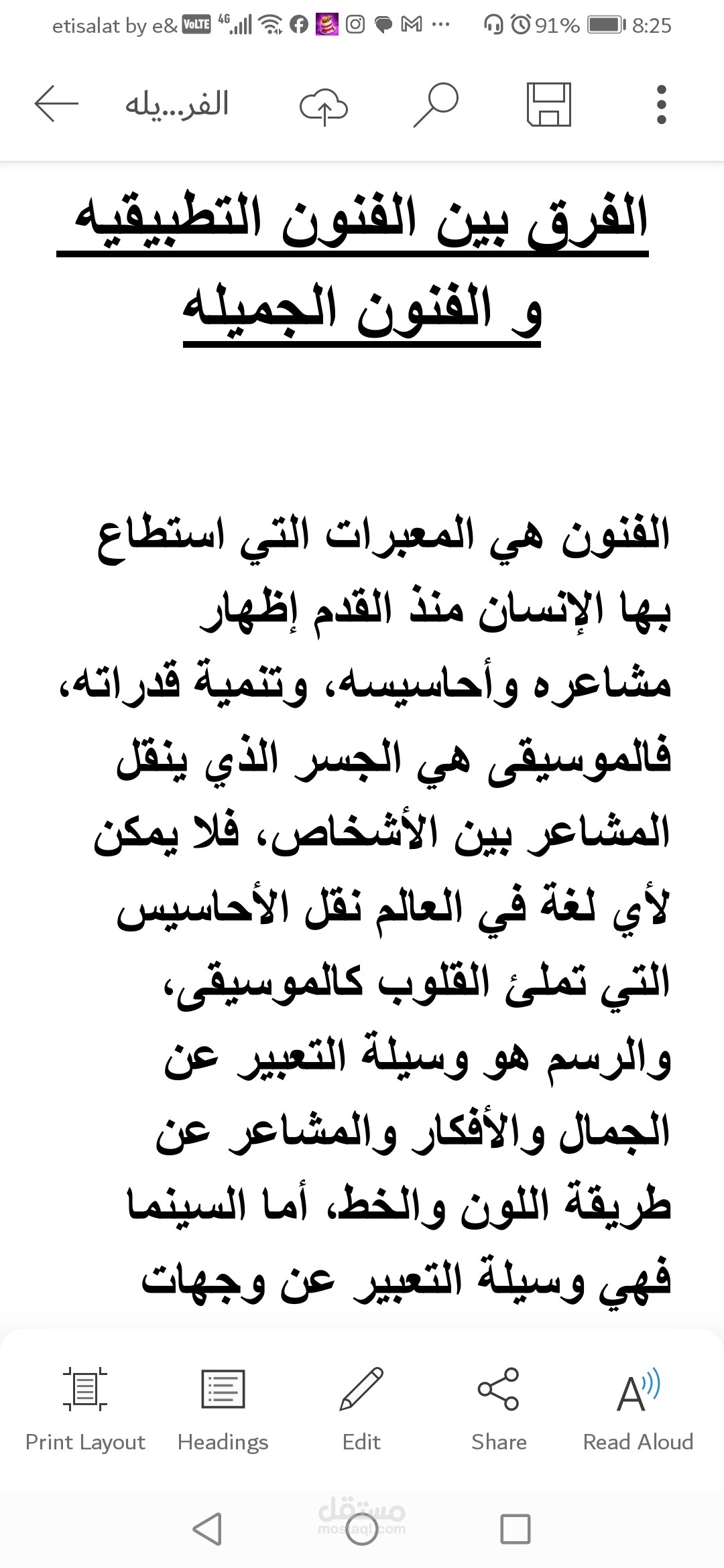
Task: Open the three-dot overflow menu
Action: coord(662,105)
